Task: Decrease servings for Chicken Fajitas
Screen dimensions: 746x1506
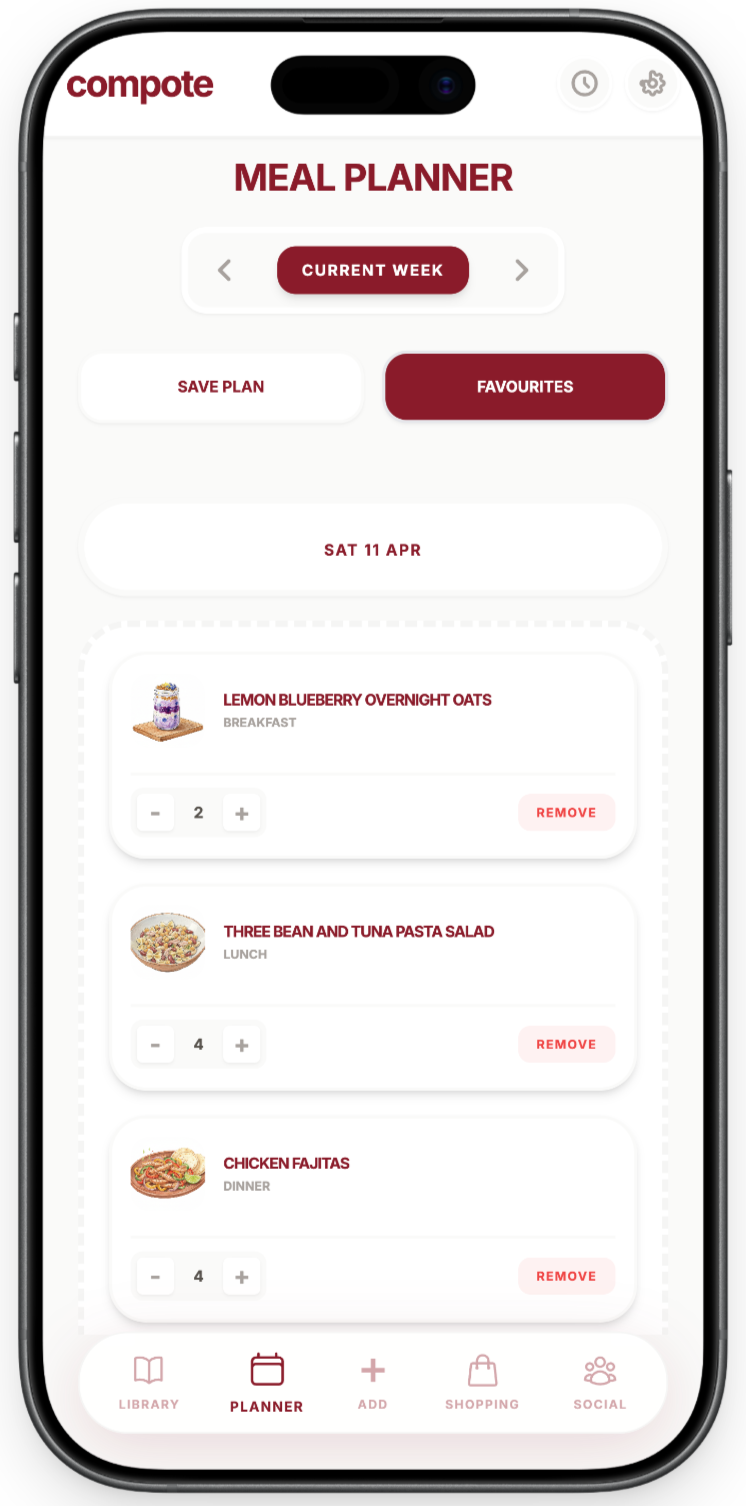Action: coord(155,1277)
